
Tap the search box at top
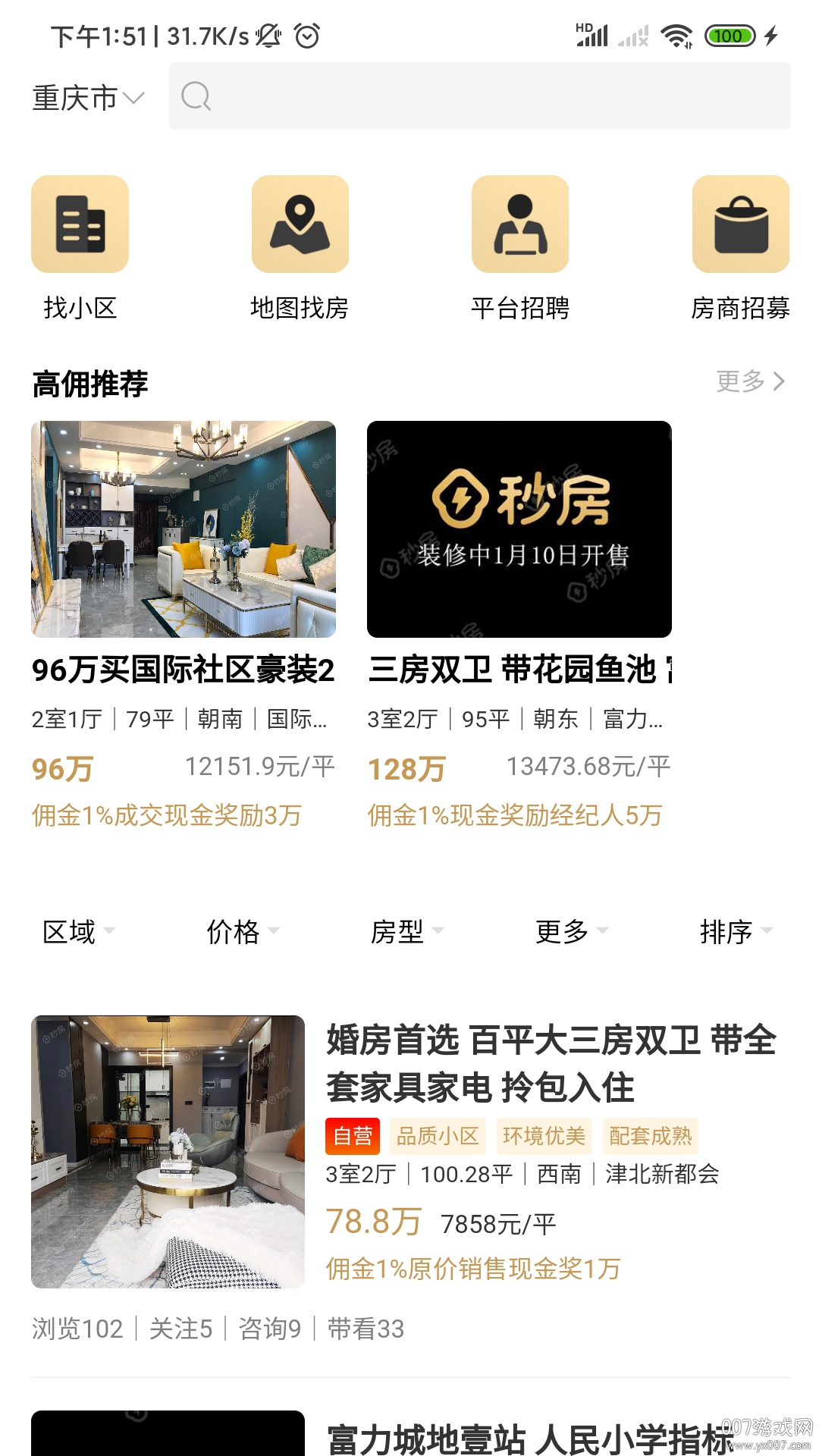pos(479,96)
